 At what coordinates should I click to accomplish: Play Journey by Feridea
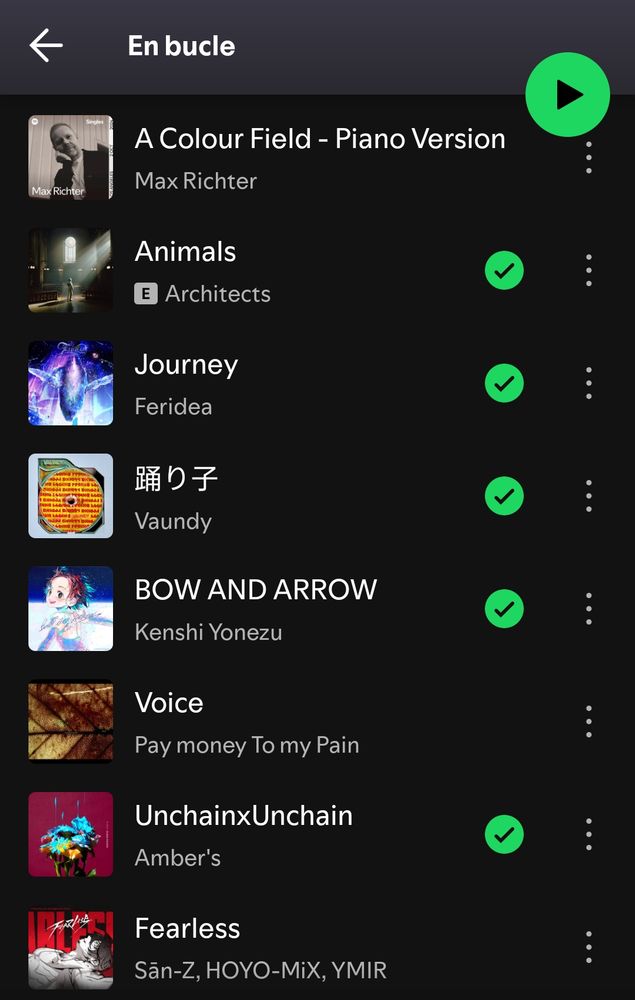(x=186, y=365)
